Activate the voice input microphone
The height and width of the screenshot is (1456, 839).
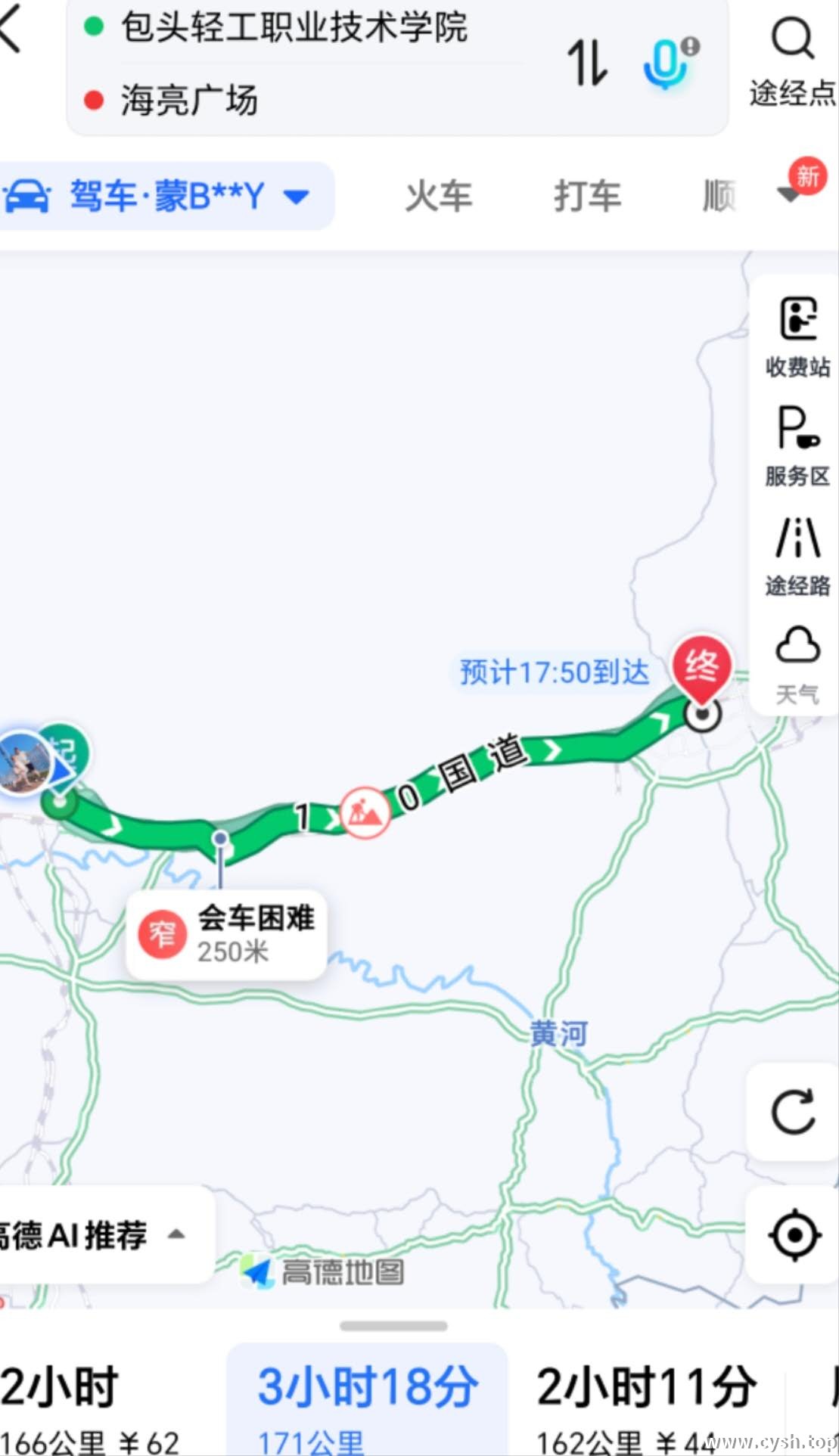(x=670, y=63)
